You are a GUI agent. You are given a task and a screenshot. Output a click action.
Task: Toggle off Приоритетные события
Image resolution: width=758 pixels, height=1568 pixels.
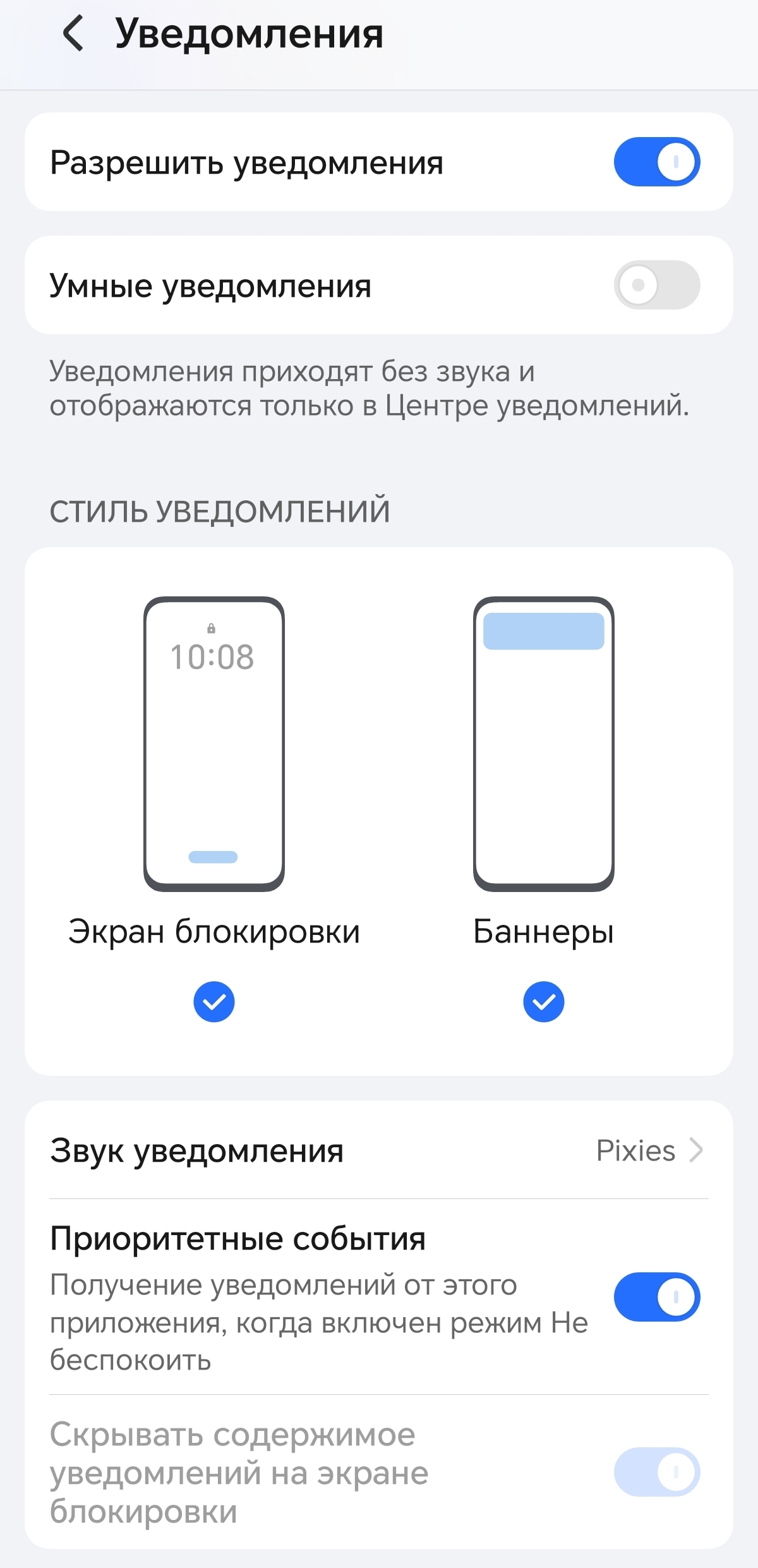click(656, 1297)
